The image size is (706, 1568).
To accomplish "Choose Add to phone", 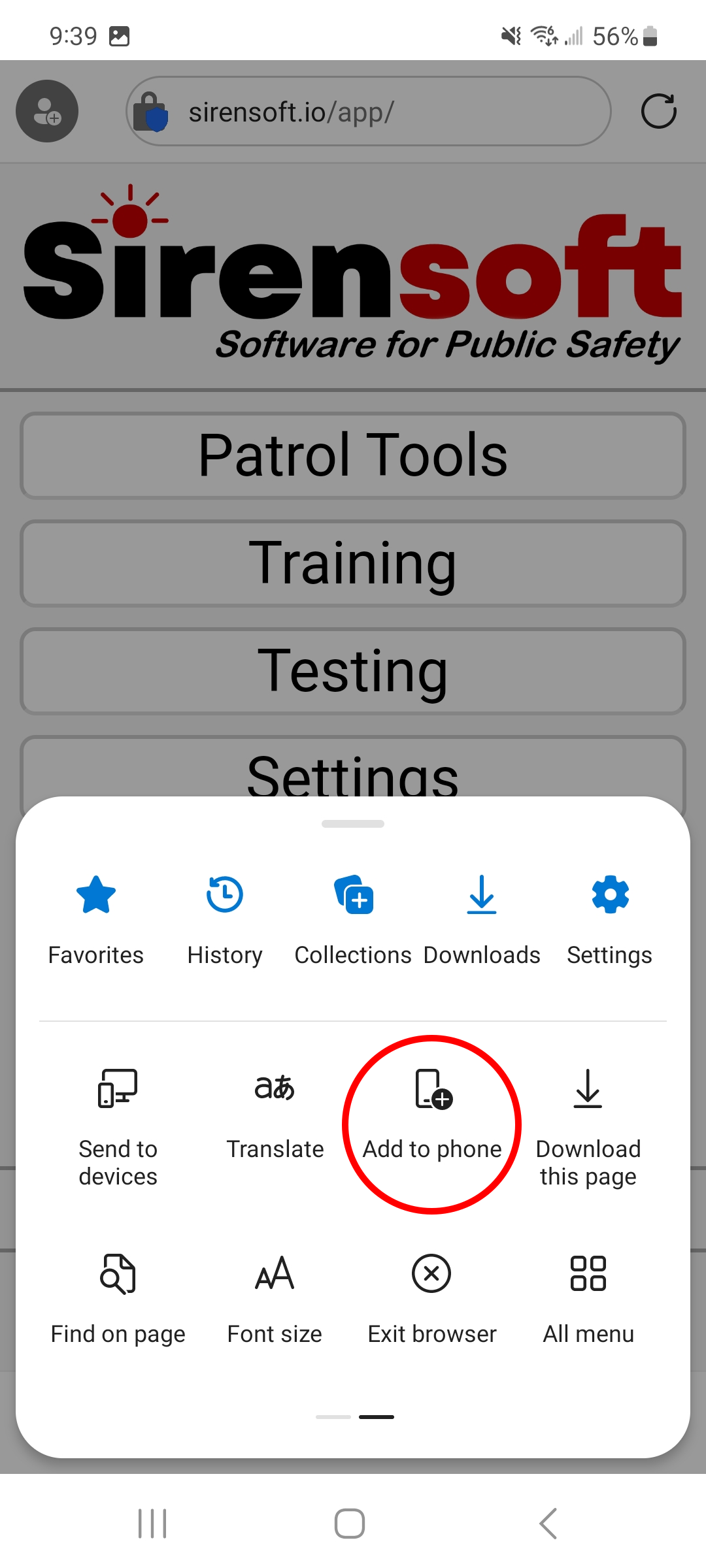I will (432, 1117).
